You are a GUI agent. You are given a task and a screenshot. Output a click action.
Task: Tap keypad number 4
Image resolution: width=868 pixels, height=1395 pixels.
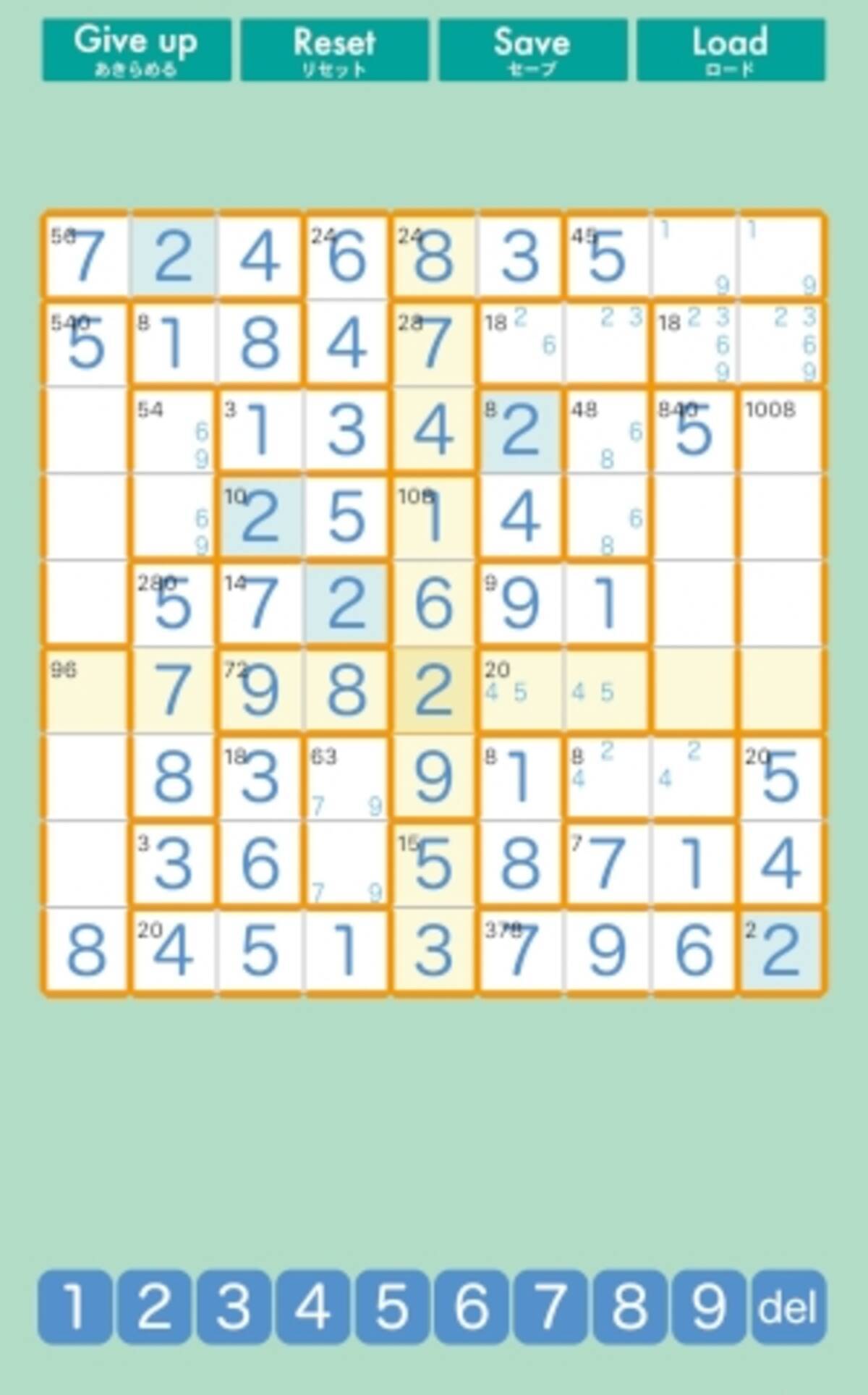(312, 1307)
